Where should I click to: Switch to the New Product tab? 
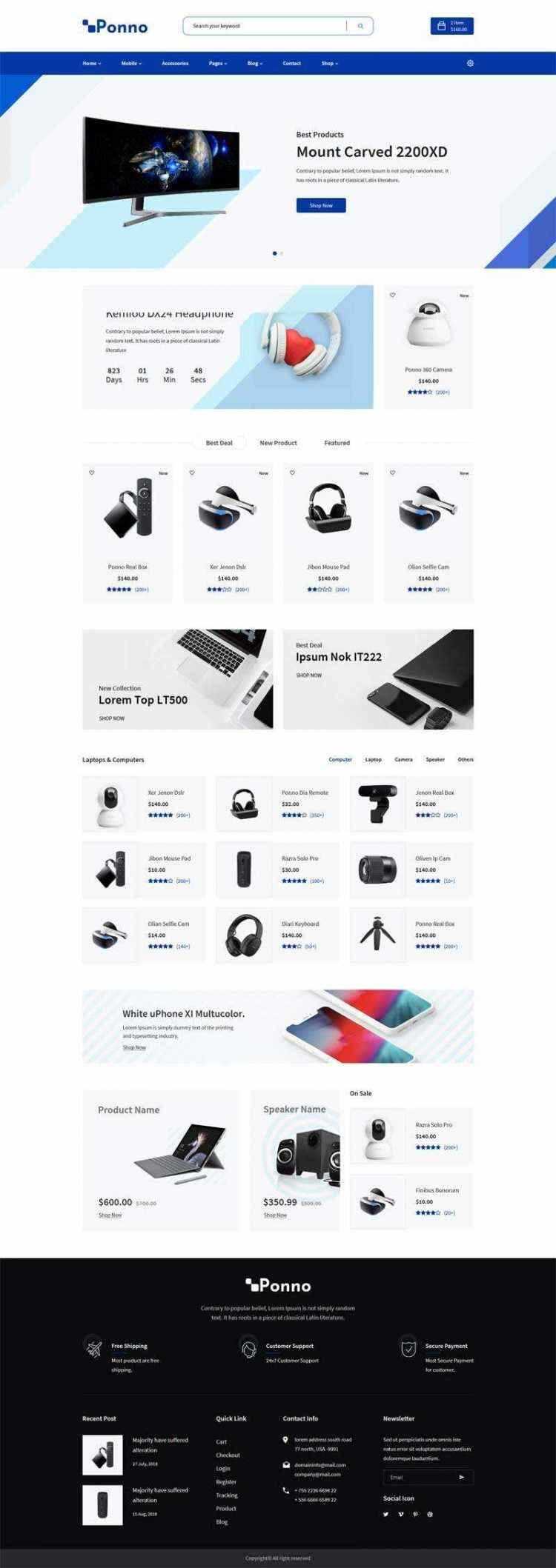278,443
